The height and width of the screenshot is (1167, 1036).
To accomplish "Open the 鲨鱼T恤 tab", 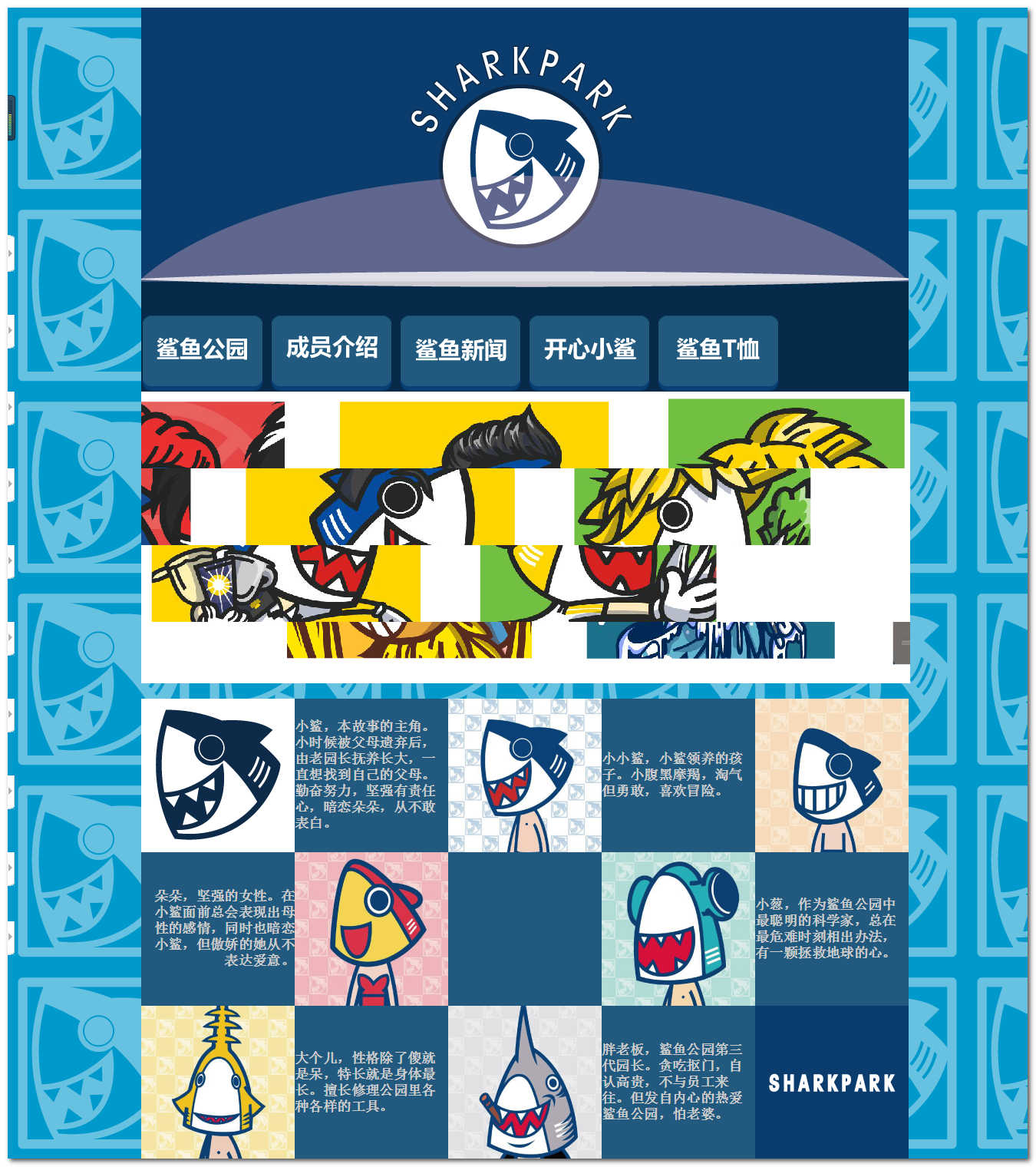I will point(718,349).
